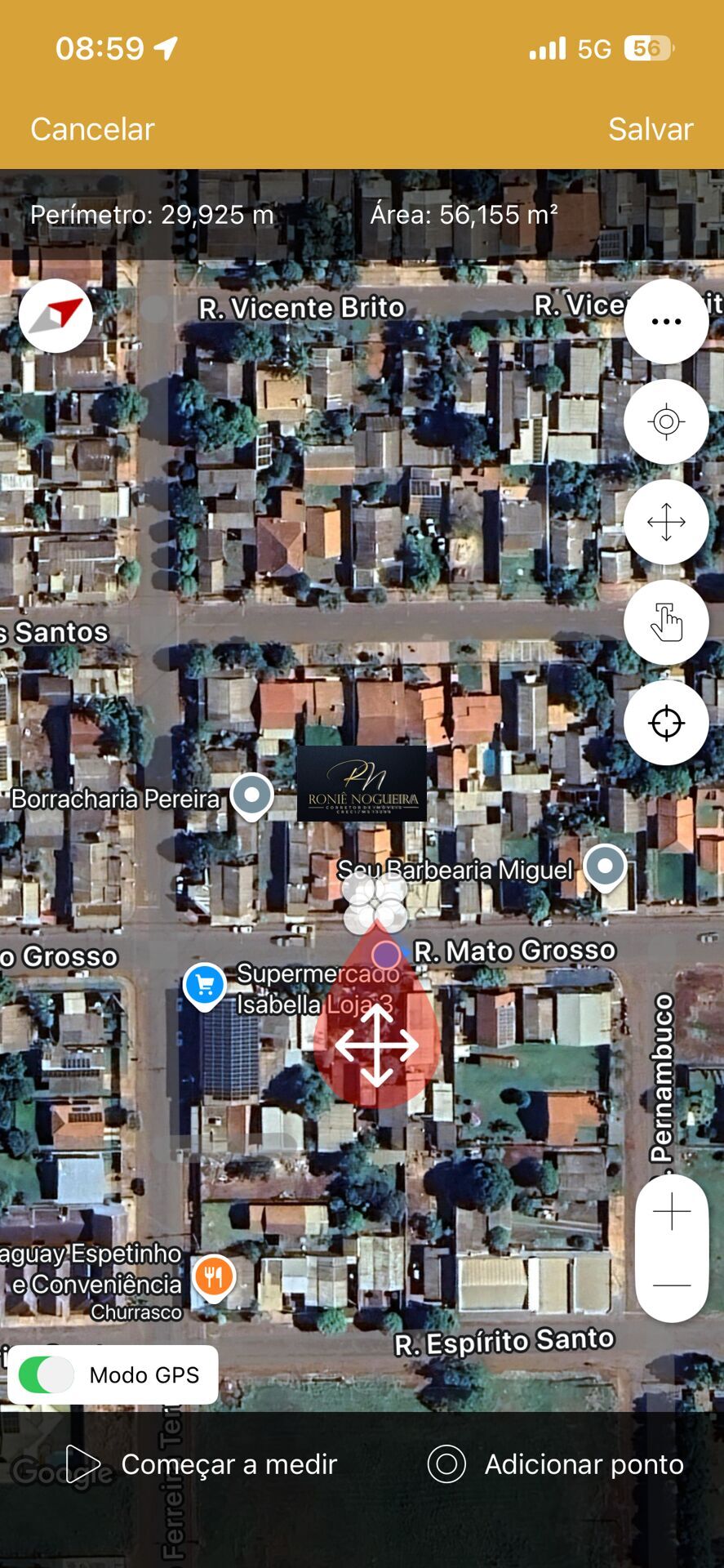
Task: Open the Supermercado Isabella Loja 3 pin
Action: 205,986
